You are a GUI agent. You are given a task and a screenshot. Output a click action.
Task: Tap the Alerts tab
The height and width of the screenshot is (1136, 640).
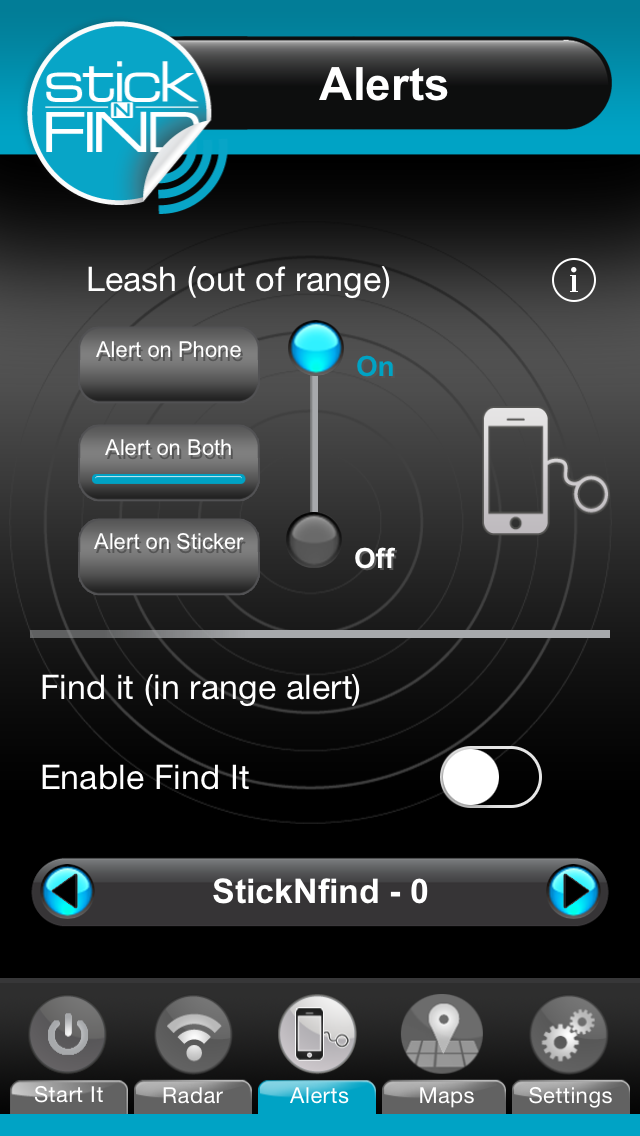pyautogui.click(x=319, y=1053)
